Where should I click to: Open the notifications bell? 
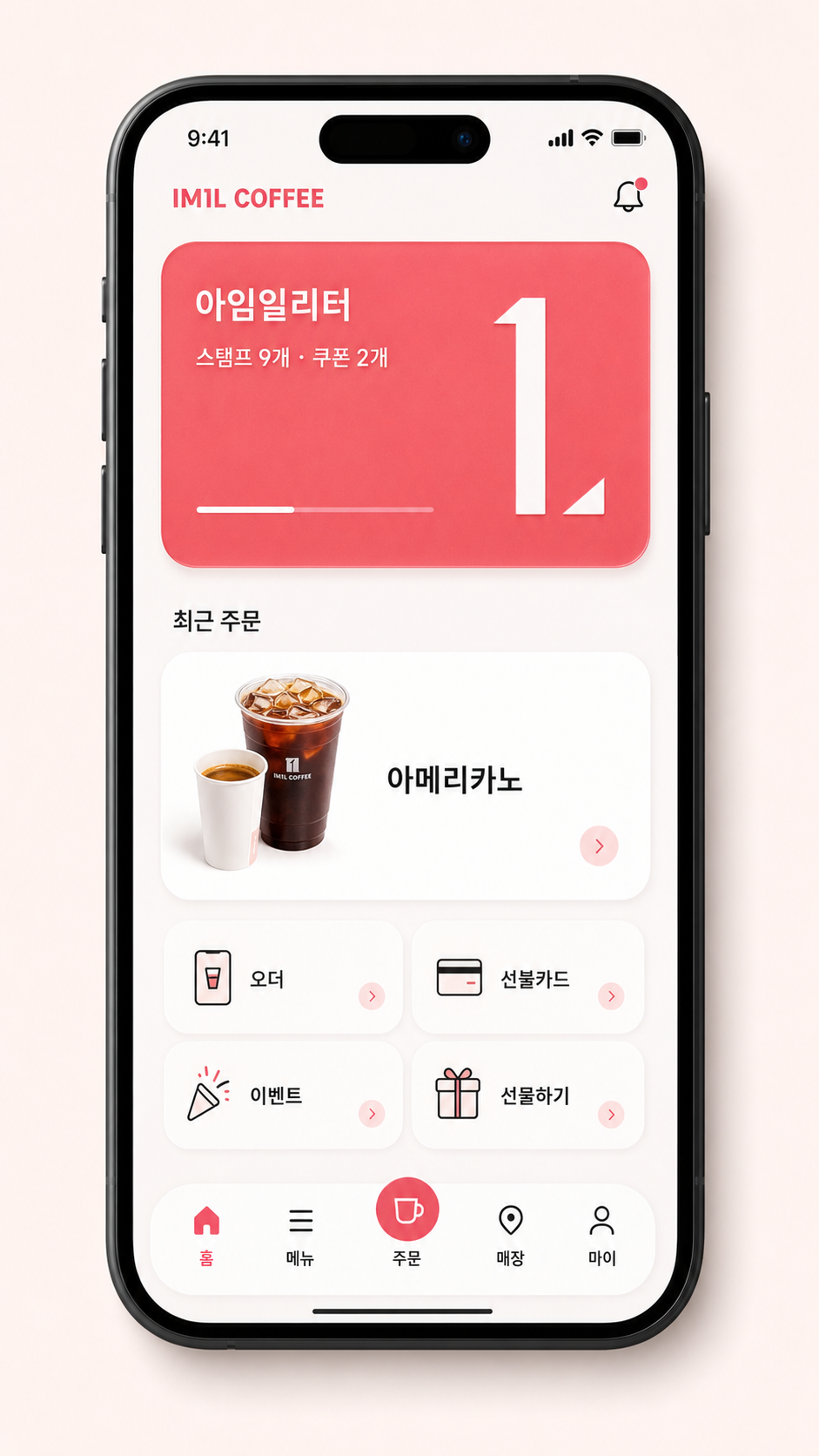tap(628, 196)
